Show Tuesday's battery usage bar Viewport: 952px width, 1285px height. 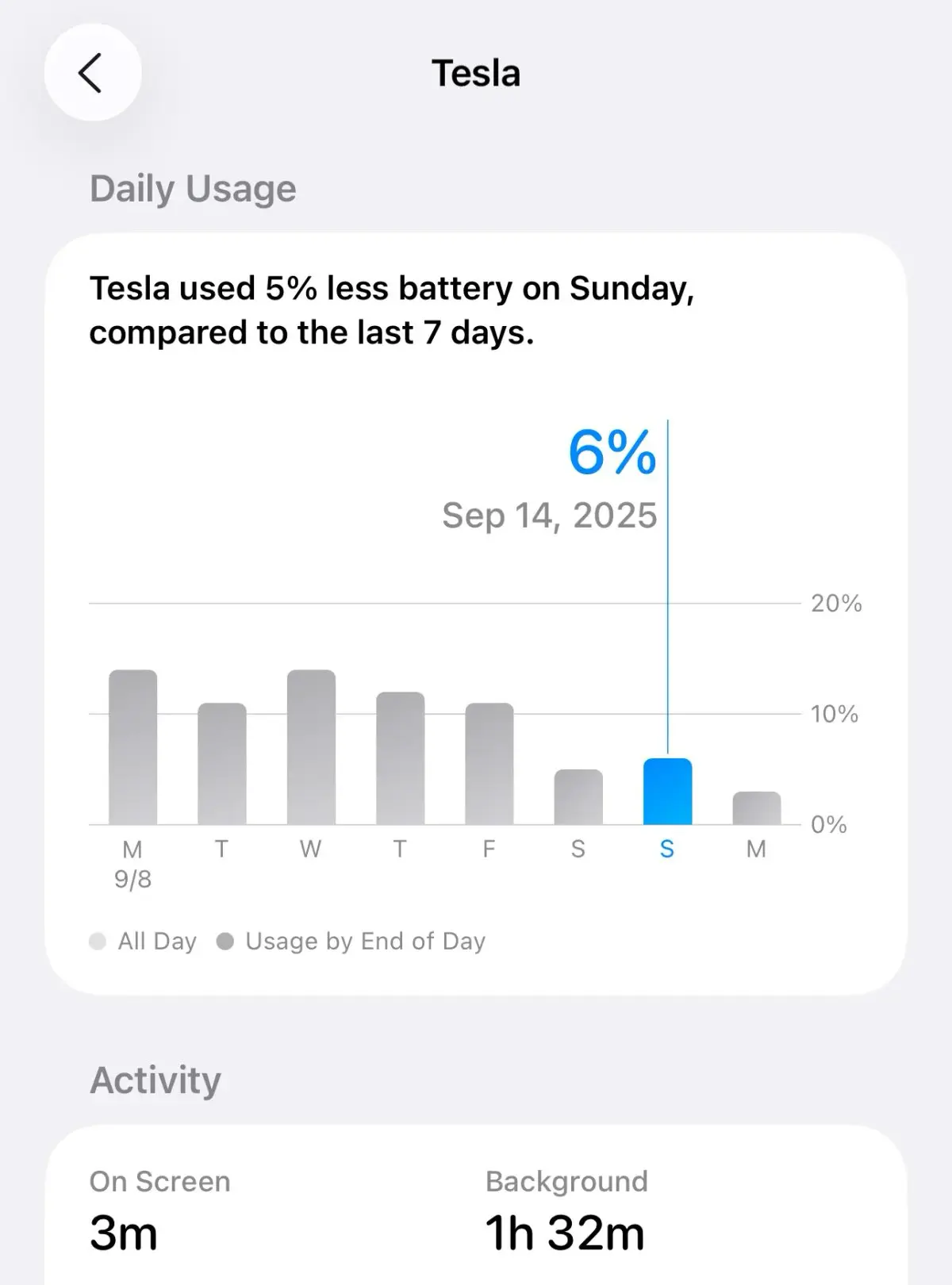[222, 763]
